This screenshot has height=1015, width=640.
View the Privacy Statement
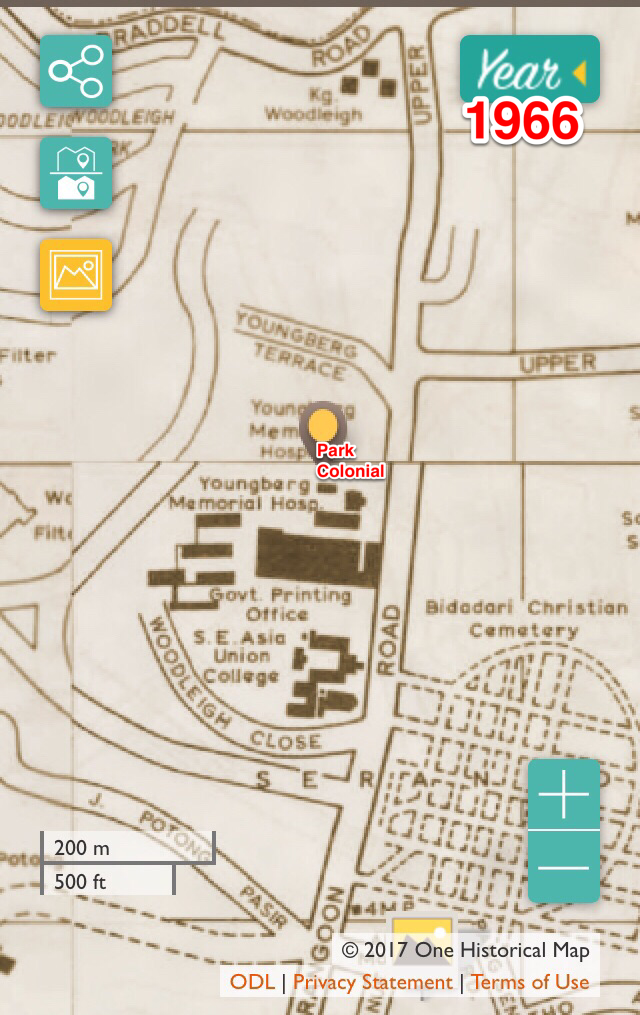pyautogui.click(x=372, y=982)
